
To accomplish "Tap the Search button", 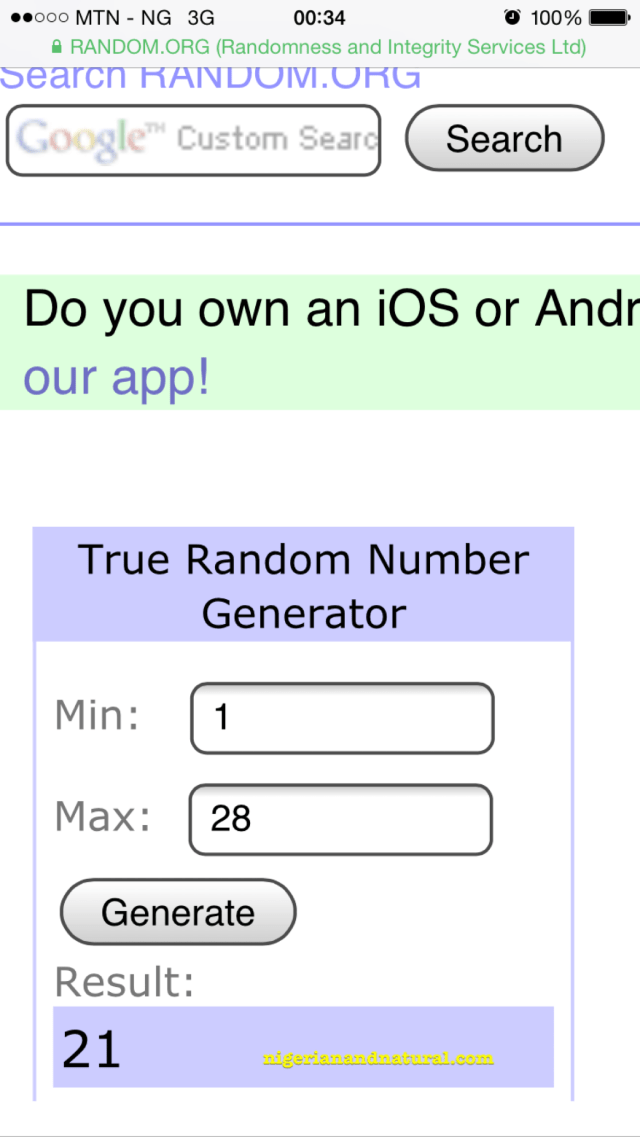I will click(504, 139).
